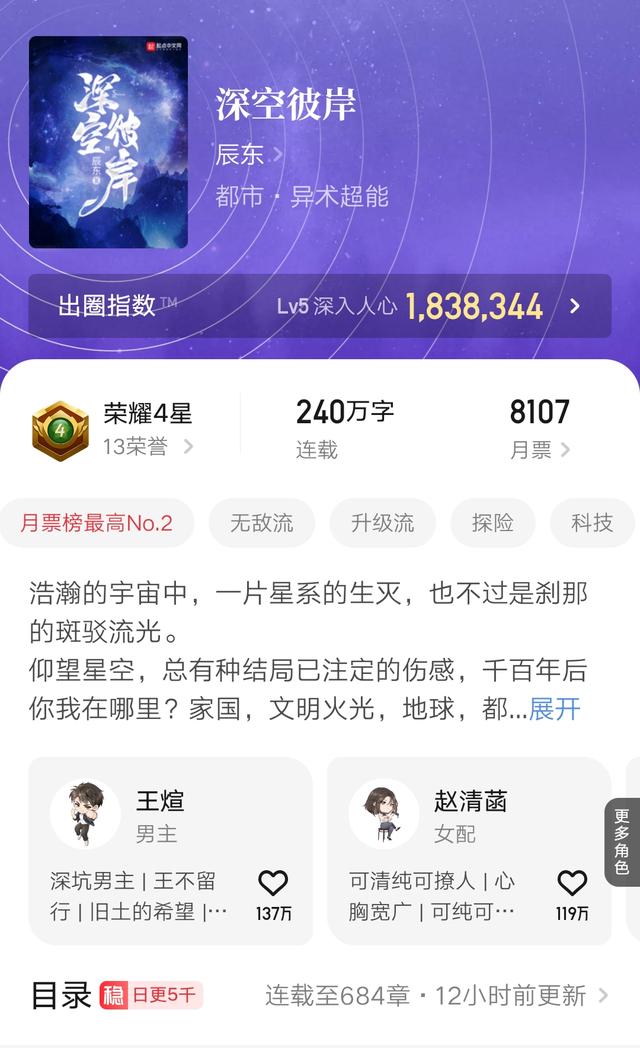Open the 出圈指数 details row
The height and width of the screenshot is (1048, 640).
click(320, 306)
